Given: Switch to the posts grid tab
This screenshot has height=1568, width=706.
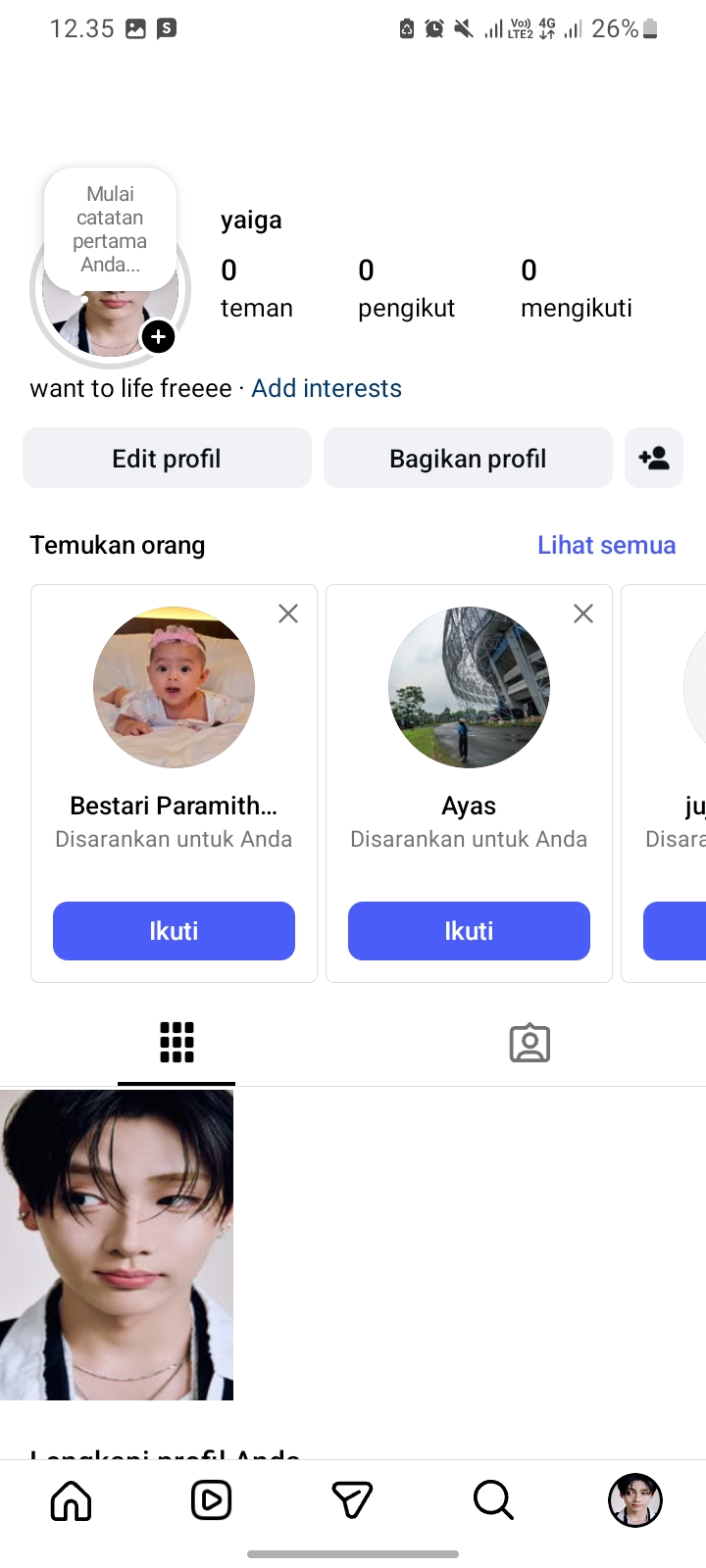Looking at the screenshot, I should [x=176, y=1043].
